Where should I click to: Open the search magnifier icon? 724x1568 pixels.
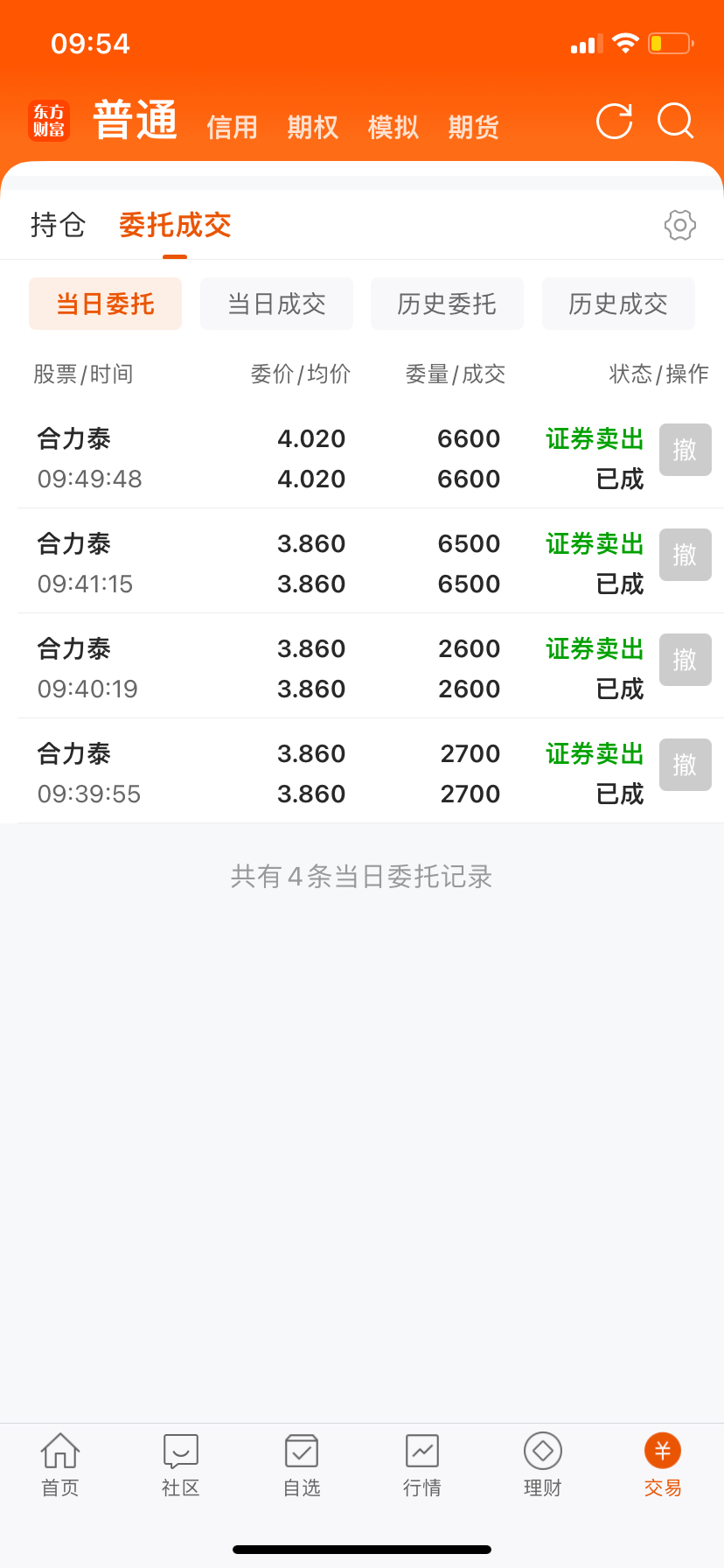tap(676, 122)
